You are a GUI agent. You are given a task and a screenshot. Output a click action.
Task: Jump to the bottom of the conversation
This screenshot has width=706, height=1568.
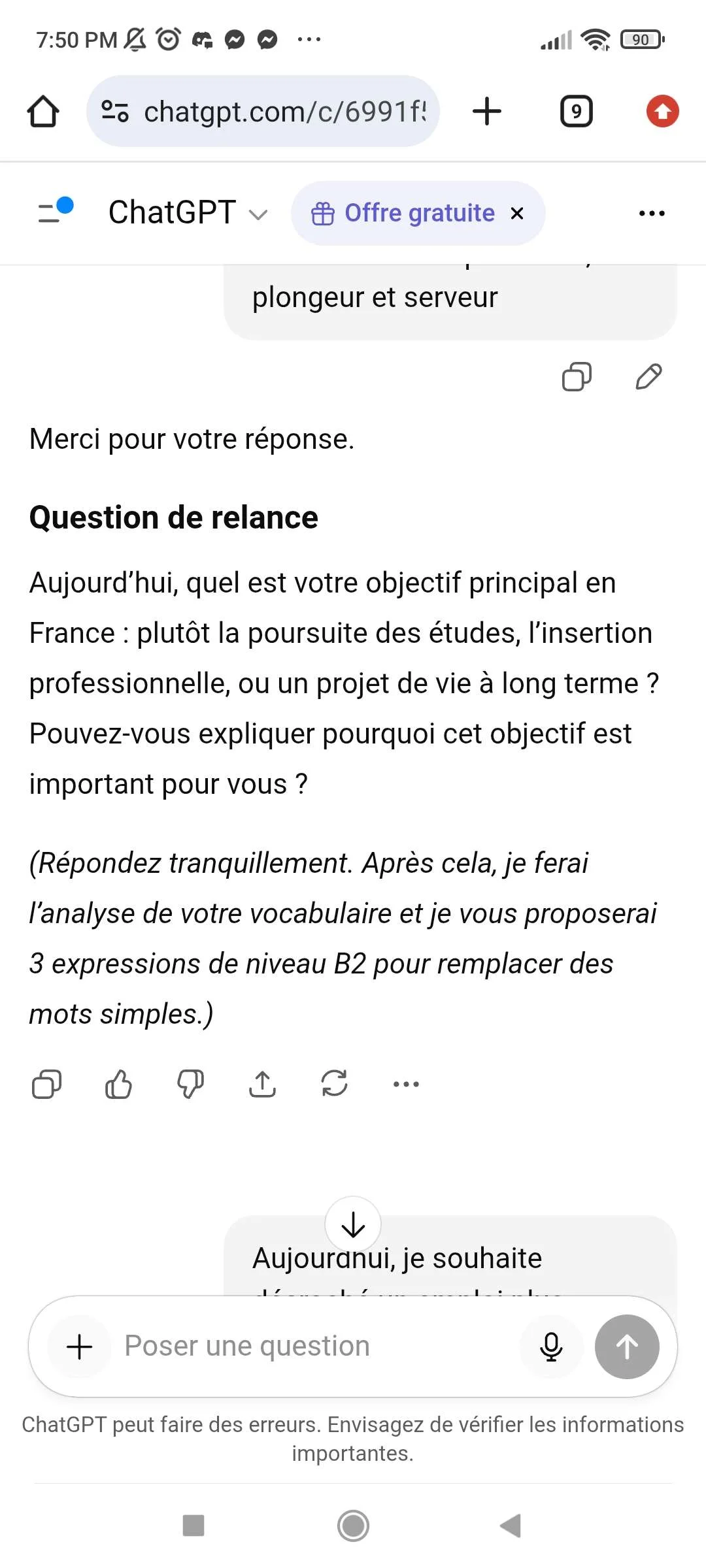353,1224
